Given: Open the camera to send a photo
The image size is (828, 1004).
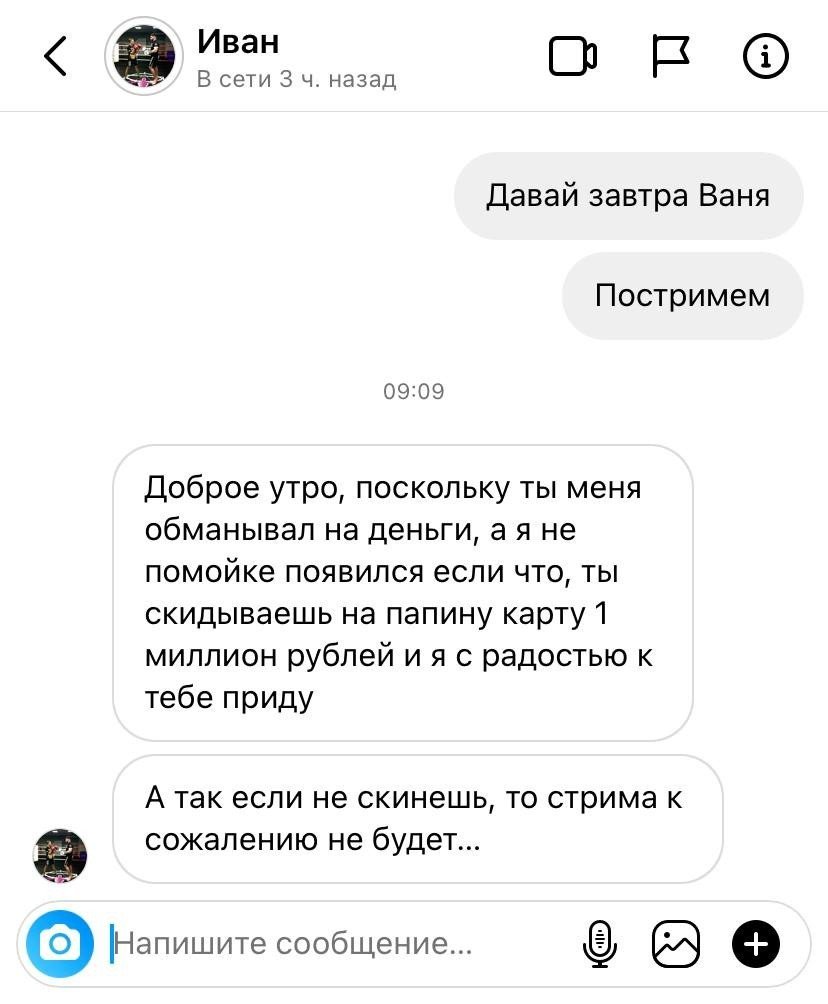Looking at the screenshot, I should click(x=60, y=943).
